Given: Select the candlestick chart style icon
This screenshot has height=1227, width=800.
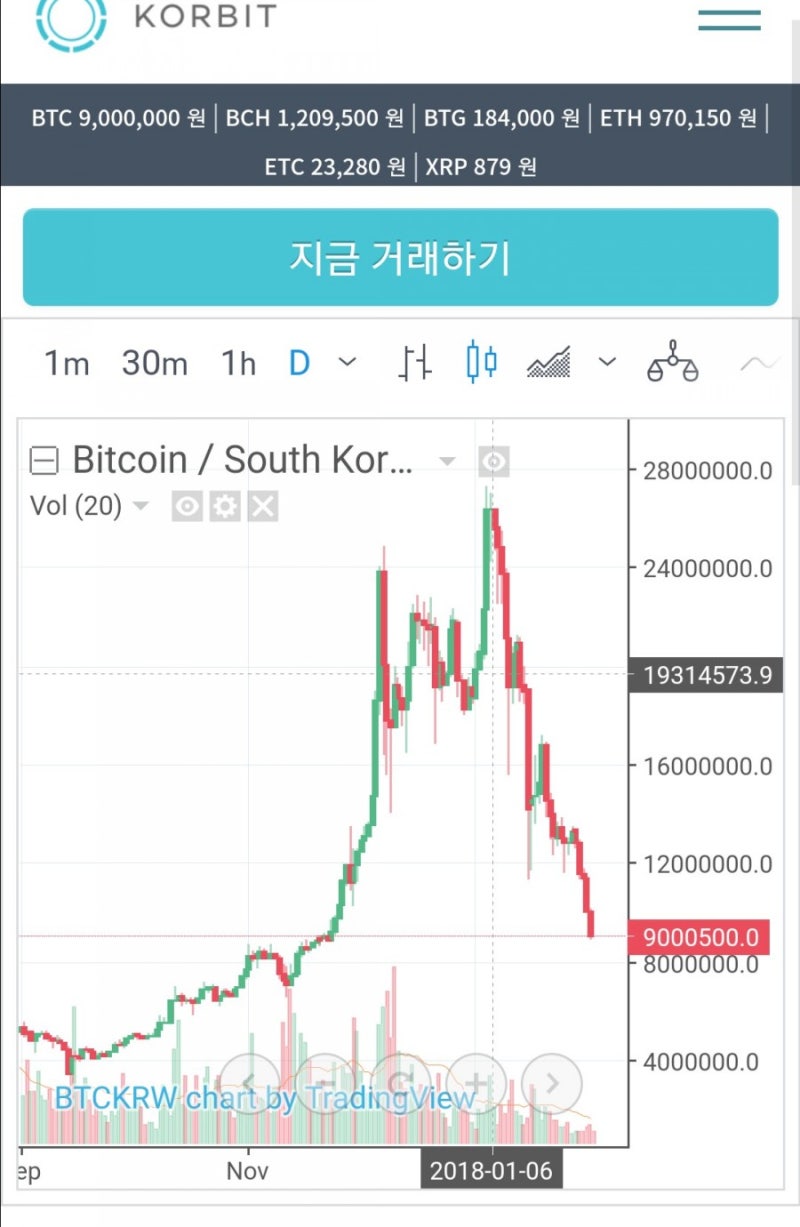Looking at the screenshot, I should click(479, 362).
